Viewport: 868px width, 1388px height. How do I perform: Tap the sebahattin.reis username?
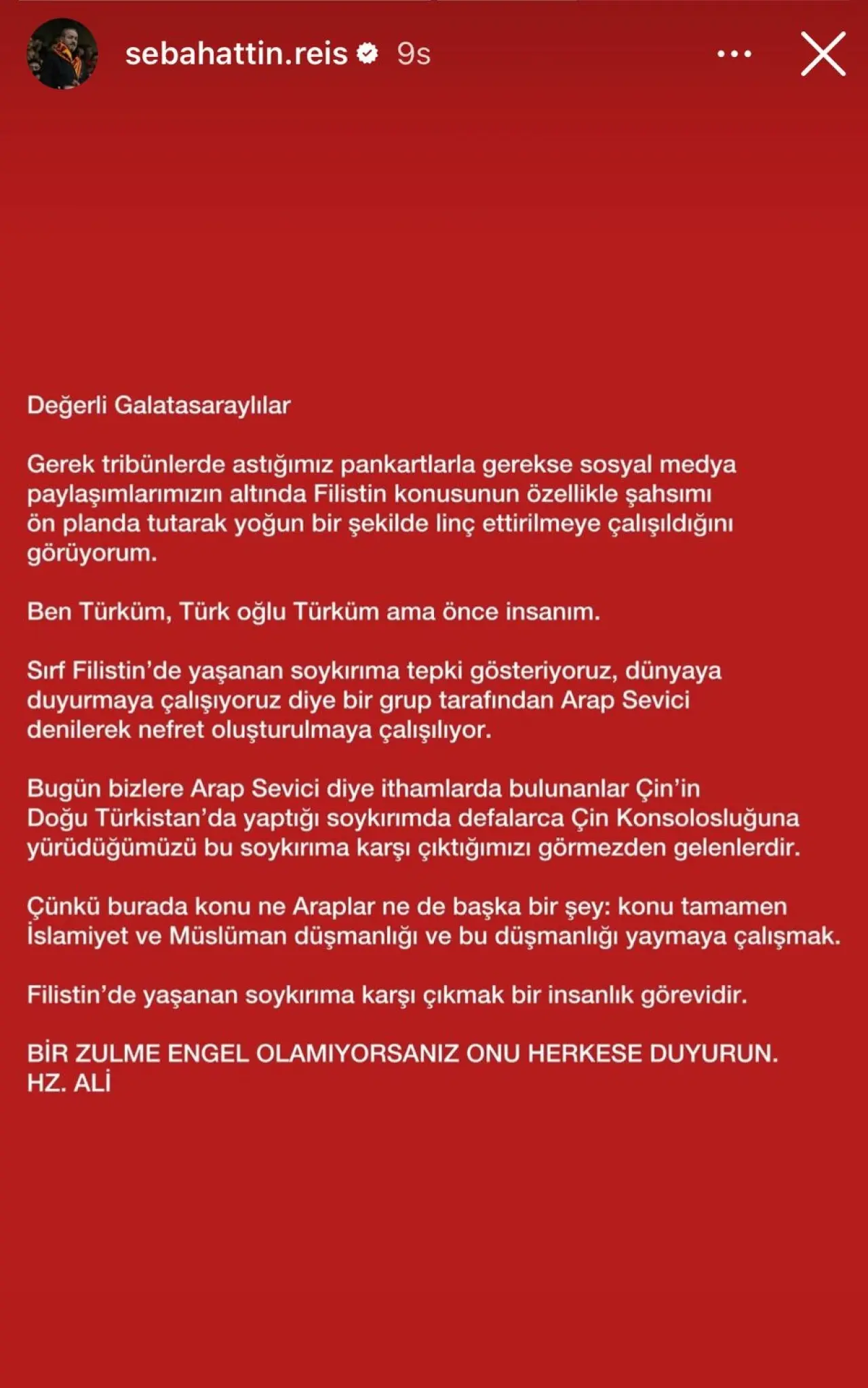click(236, 54)
